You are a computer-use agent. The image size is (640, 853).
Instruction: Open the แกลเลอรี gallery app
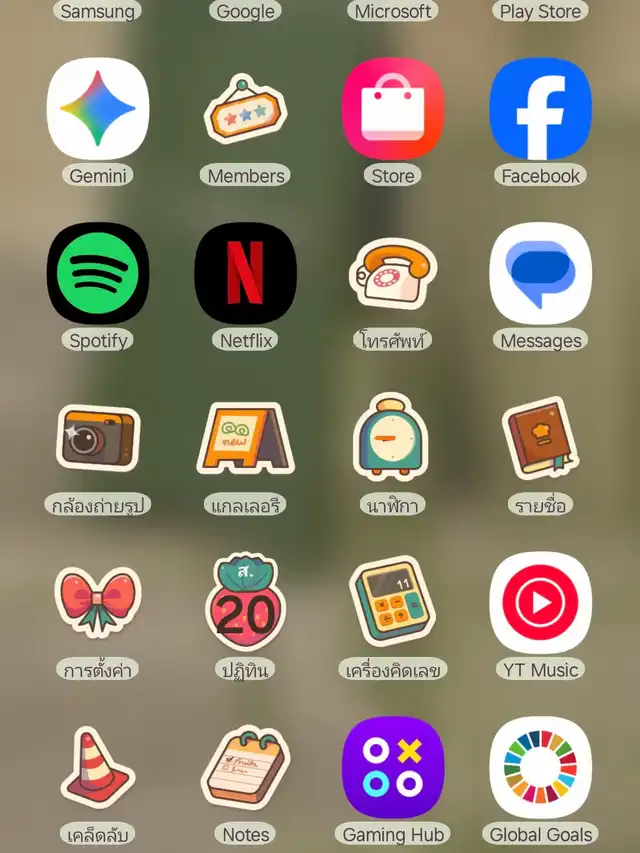[246, 438]
